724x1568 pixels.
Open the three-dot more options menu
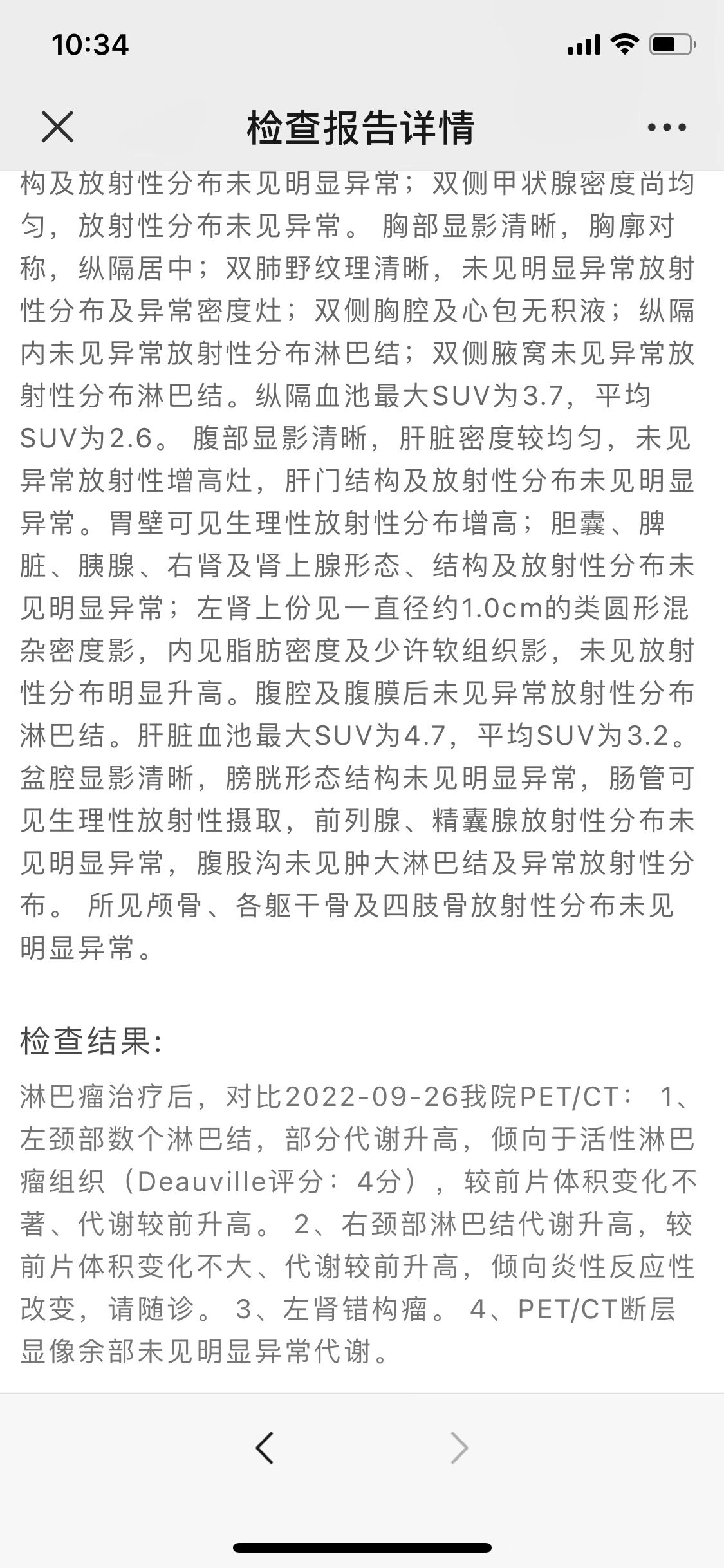pyautogui.click(x=667, y=127)
